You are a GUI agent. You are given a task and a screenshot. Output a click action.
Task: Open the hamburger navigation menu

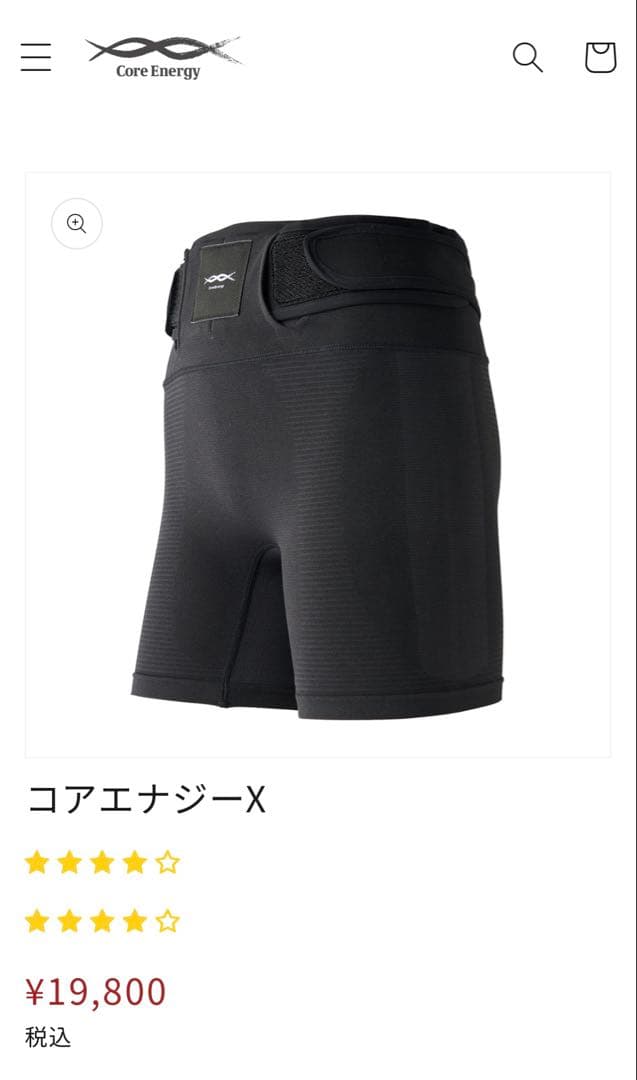36,57
